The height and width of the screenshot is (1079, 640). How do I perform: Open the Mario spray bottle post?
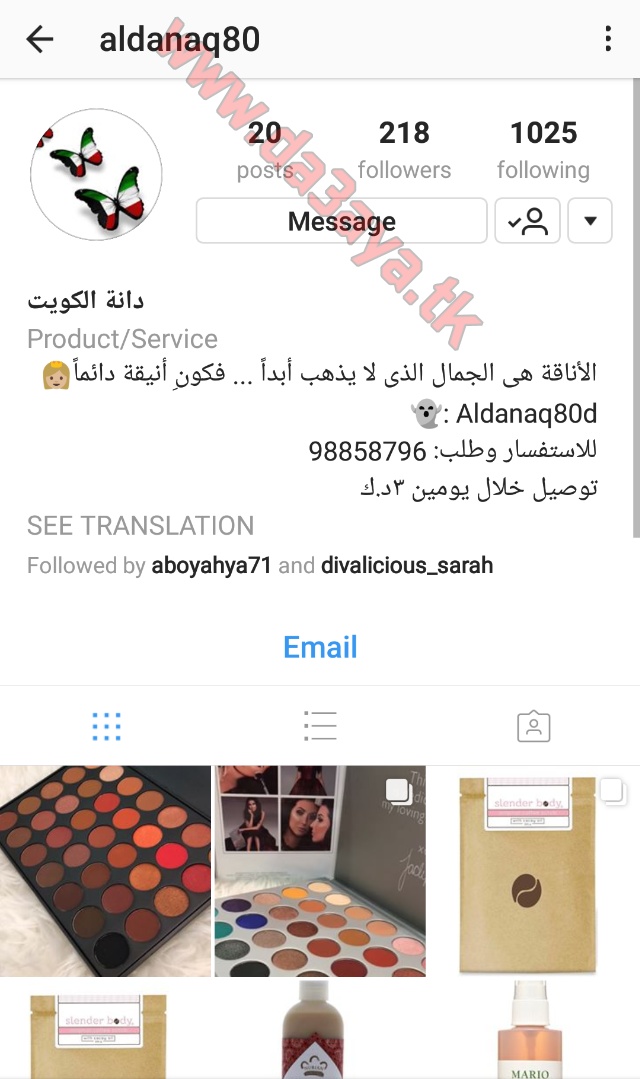click(x=535, y=1030)
